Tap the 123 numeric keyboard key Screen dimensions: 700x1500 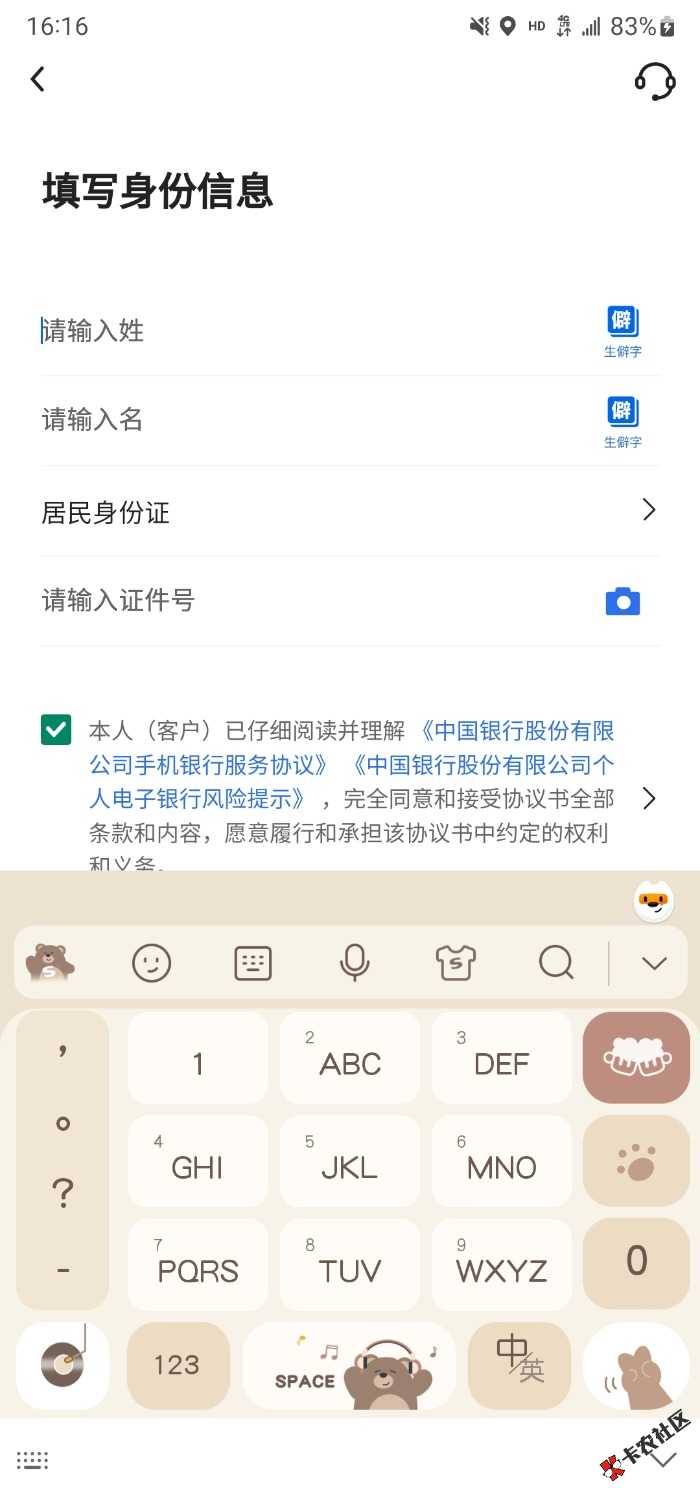(x=178, y=1365)
